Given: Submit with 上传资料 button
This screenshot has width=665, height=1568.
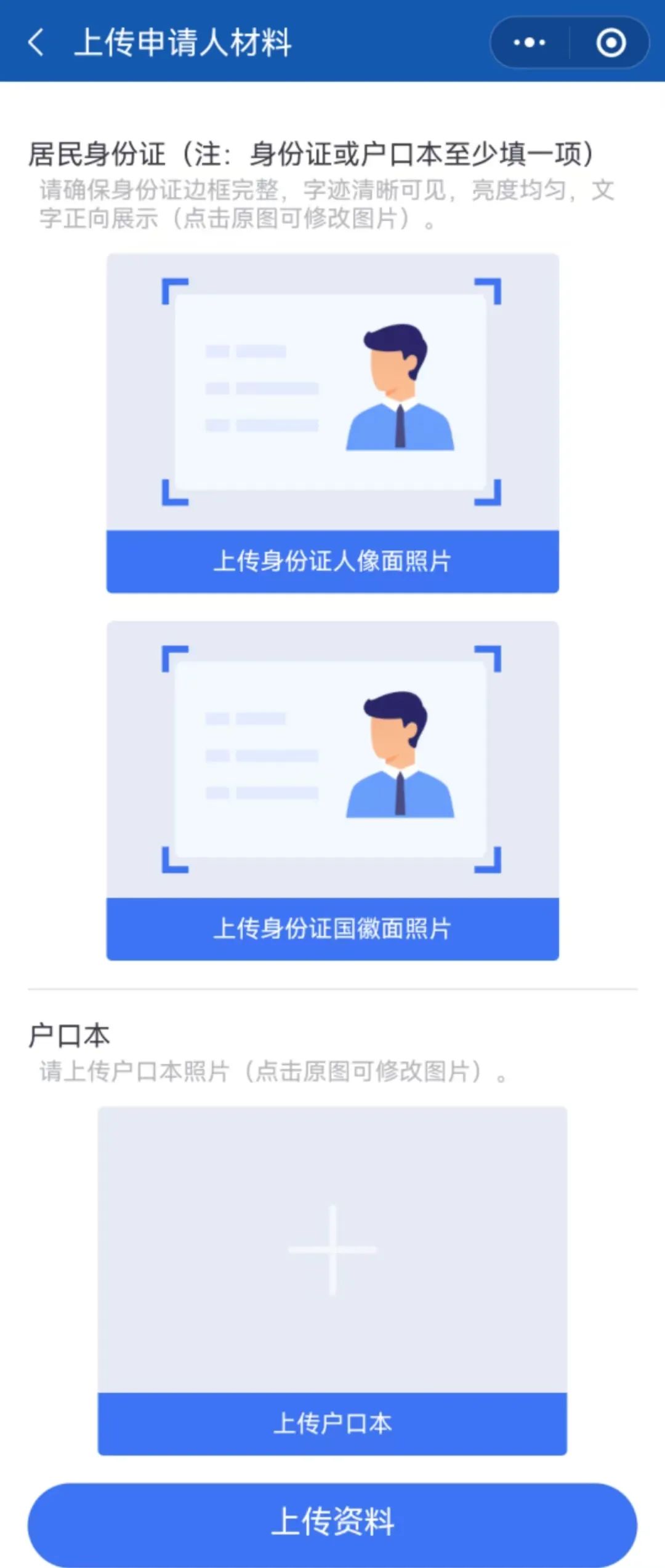Looking at the screenshot, I should pos(332,1522).
